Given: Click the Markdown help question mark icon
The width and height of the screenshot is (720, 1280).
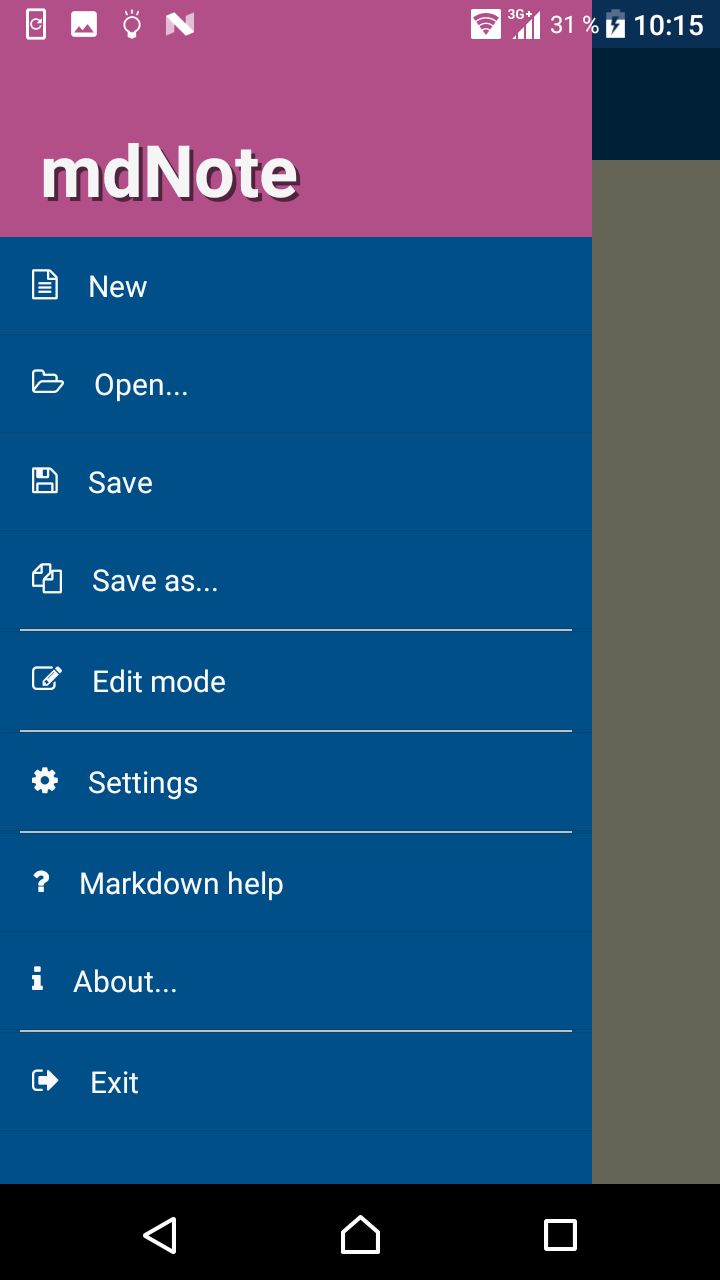Looking at the screenshot, I should coord(41,882).
